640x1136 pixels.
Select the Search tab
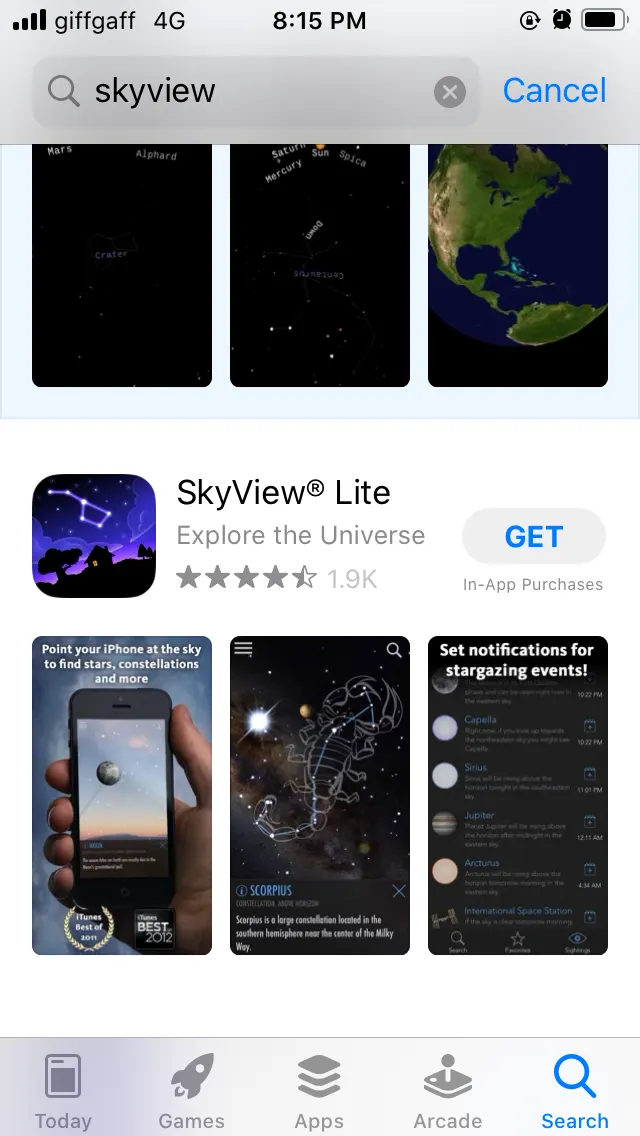click(575, 1092)
